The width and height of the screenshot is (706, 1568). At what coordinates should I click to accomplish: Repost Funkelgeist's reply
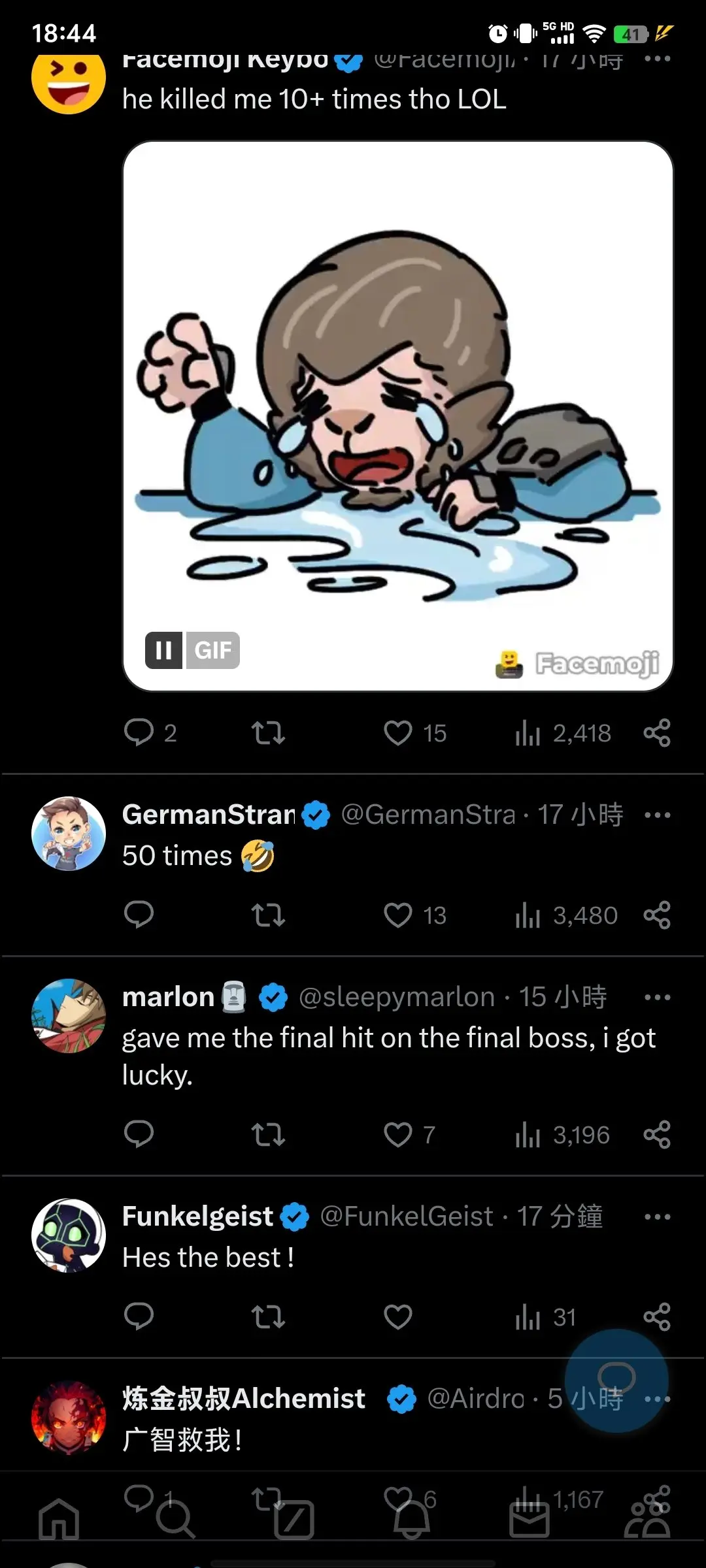(268, 1317)
